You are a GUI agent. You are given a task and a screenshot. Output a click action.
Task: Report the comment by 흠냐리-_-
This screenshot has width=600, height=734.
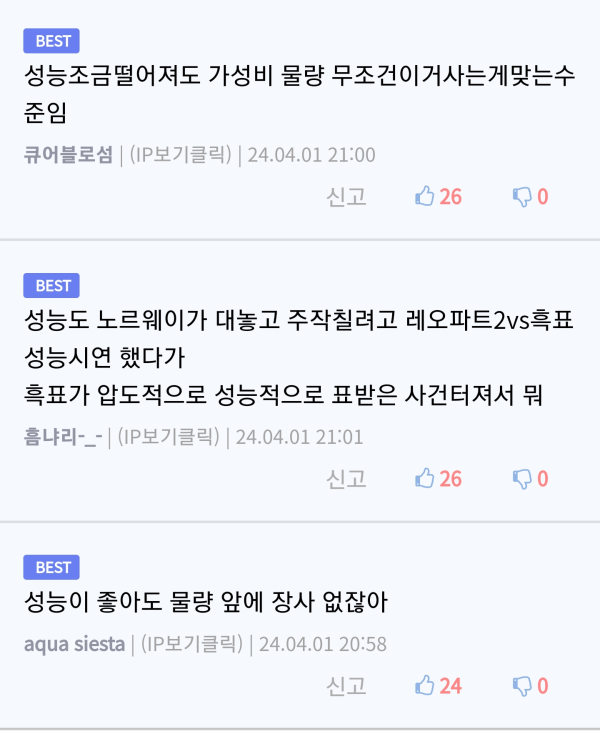(346, 479)
